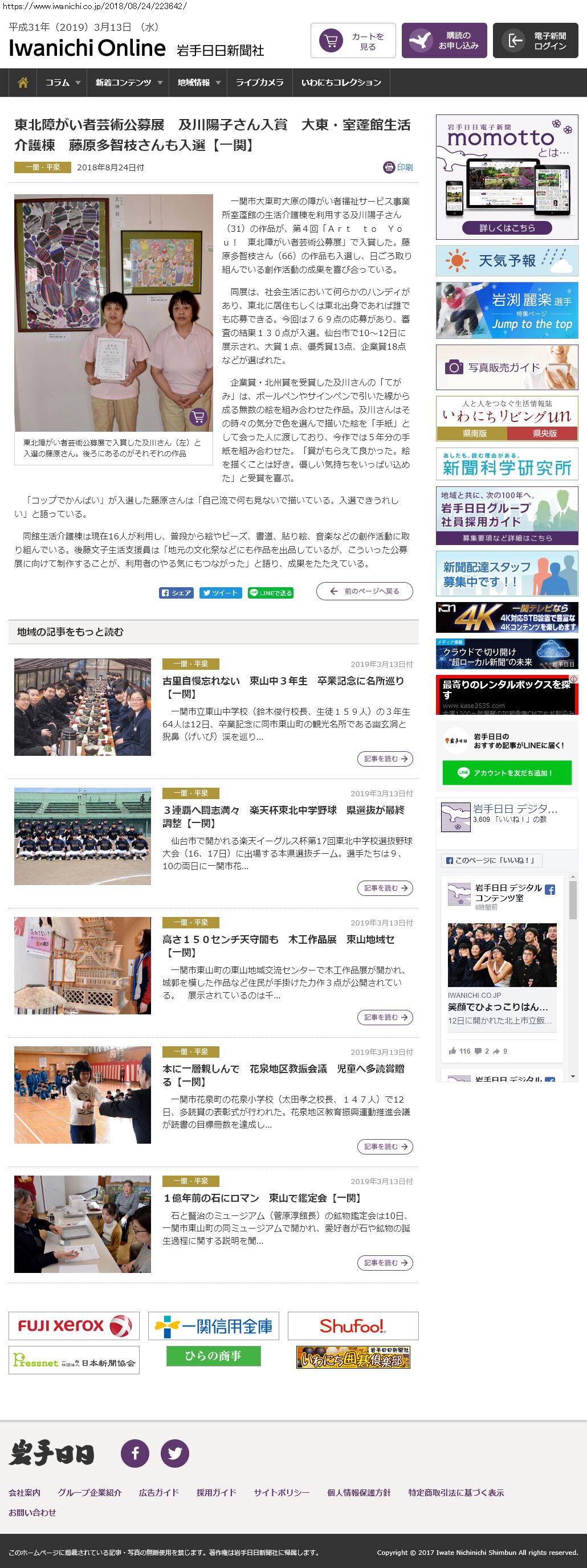Open the 電子新聞ログイン login button
This screenshot has height=1568, width=587.
point(535,41)
